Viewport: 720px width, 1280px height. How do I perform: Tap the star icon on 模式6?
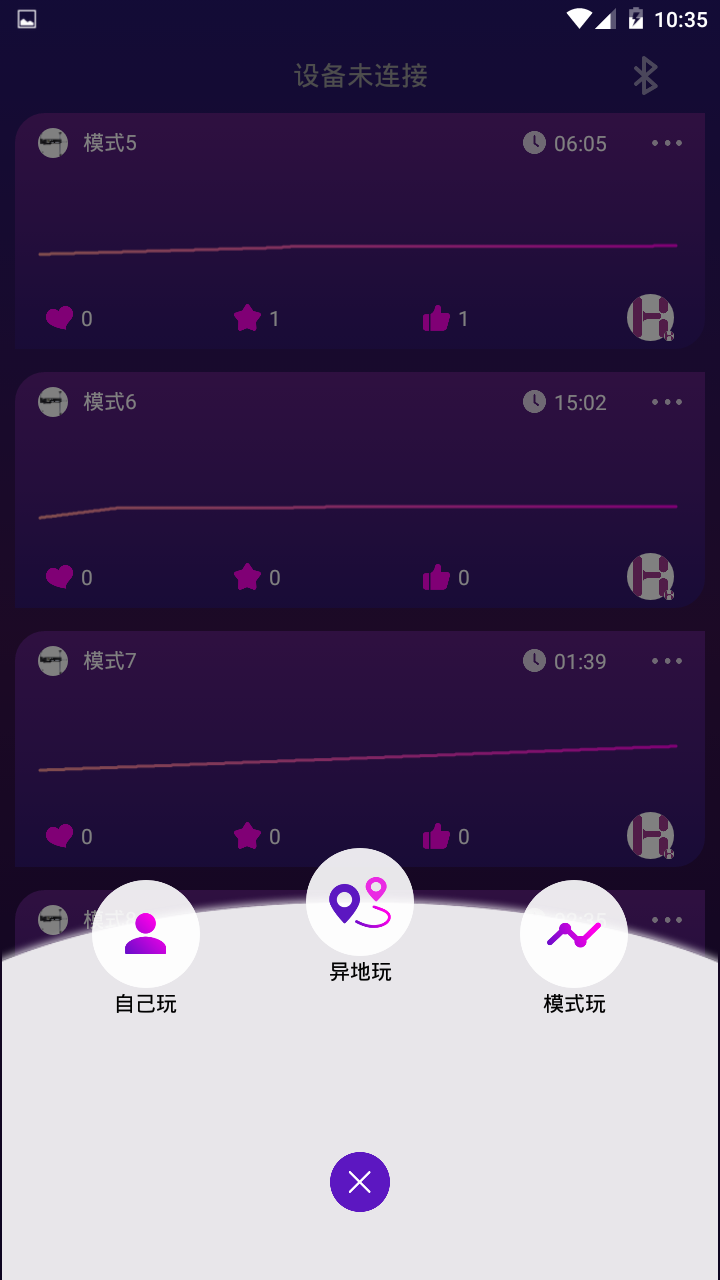[248, 577]
